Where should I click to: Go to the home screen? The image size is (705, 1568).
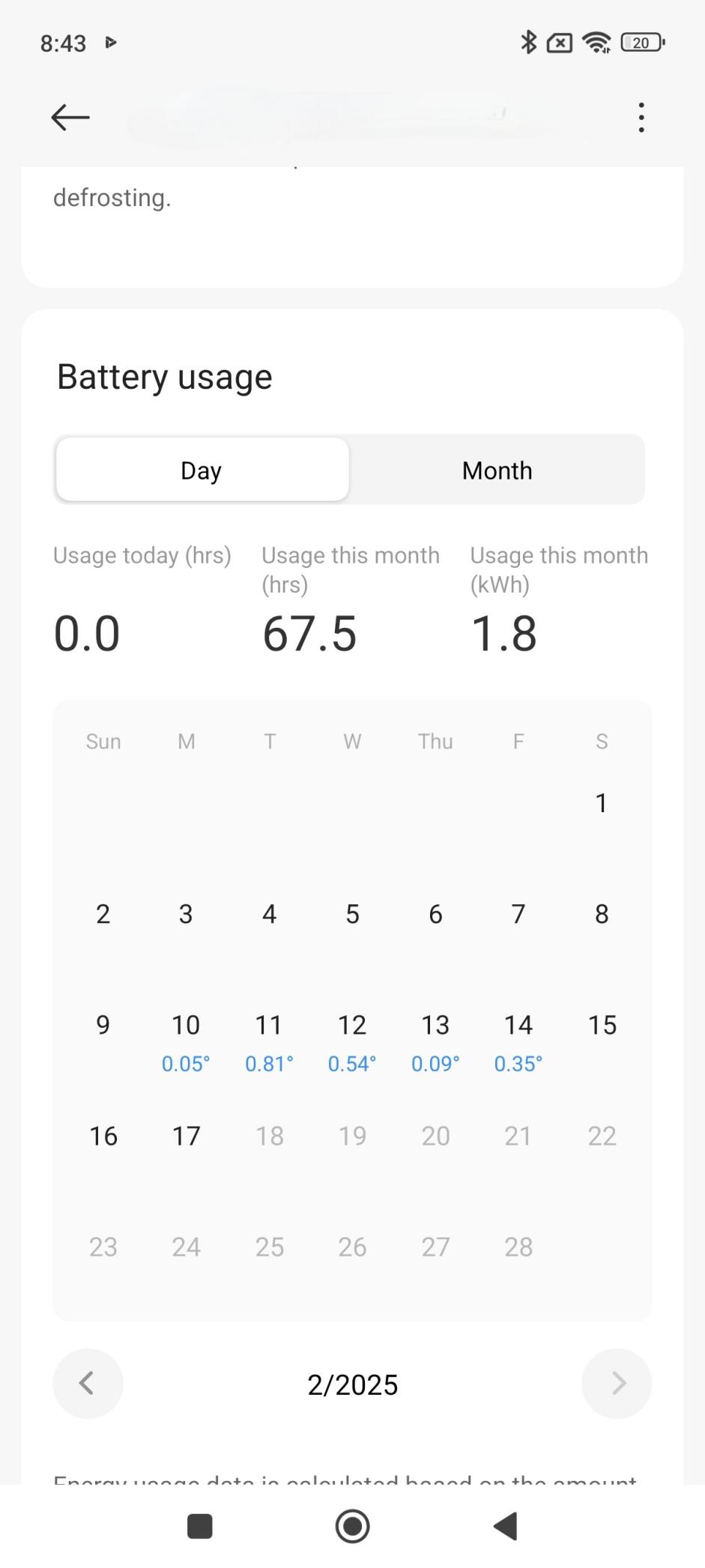[352, 1526]
